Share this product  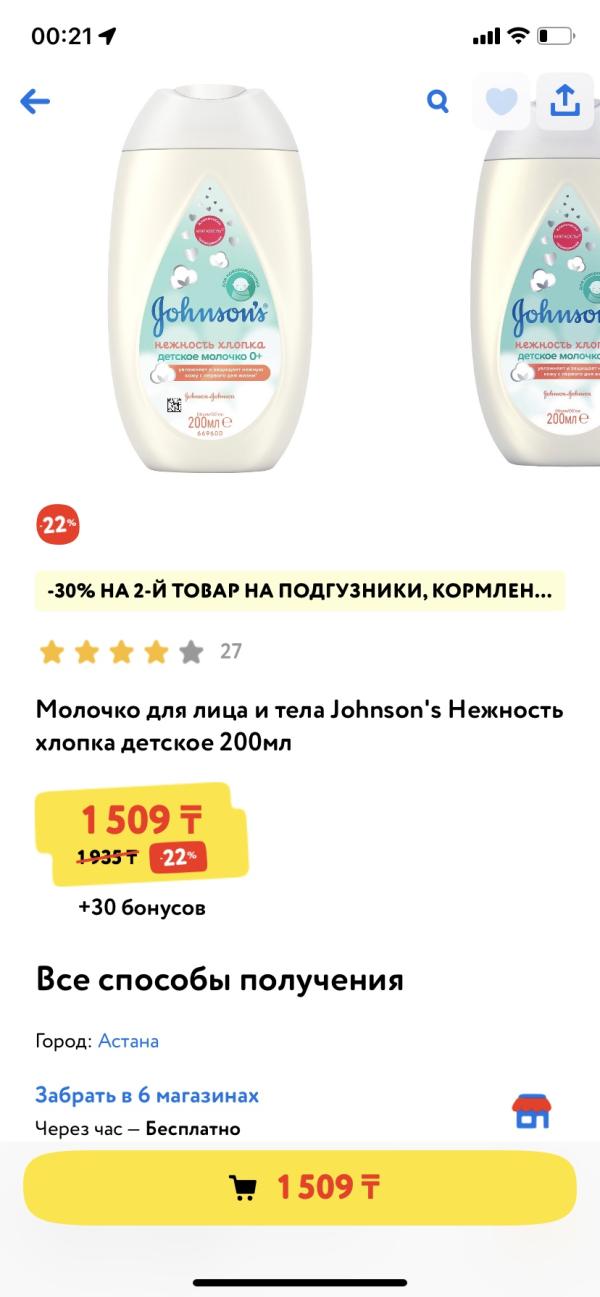pos(565,100)
